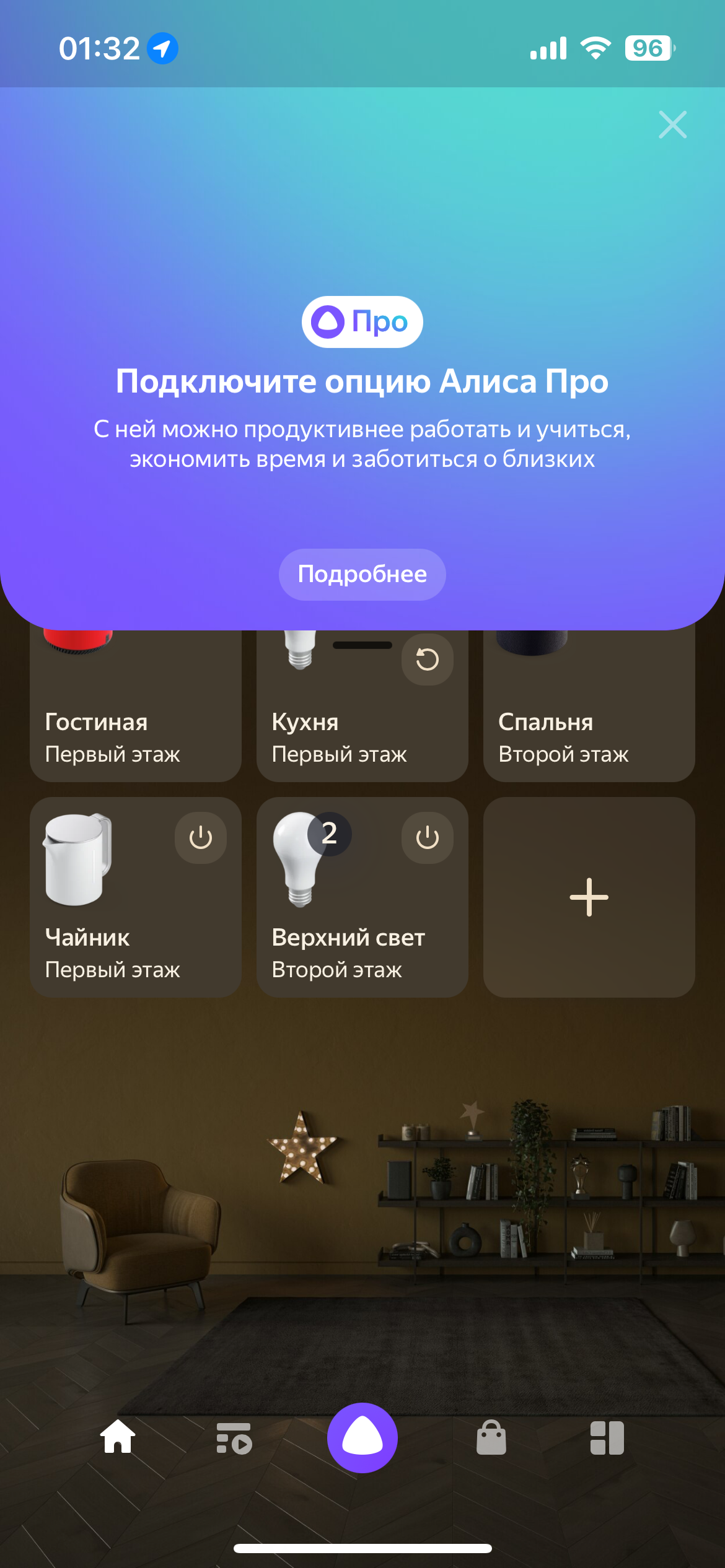Dismiss the Алиса Про banner

tap(672, 124)
